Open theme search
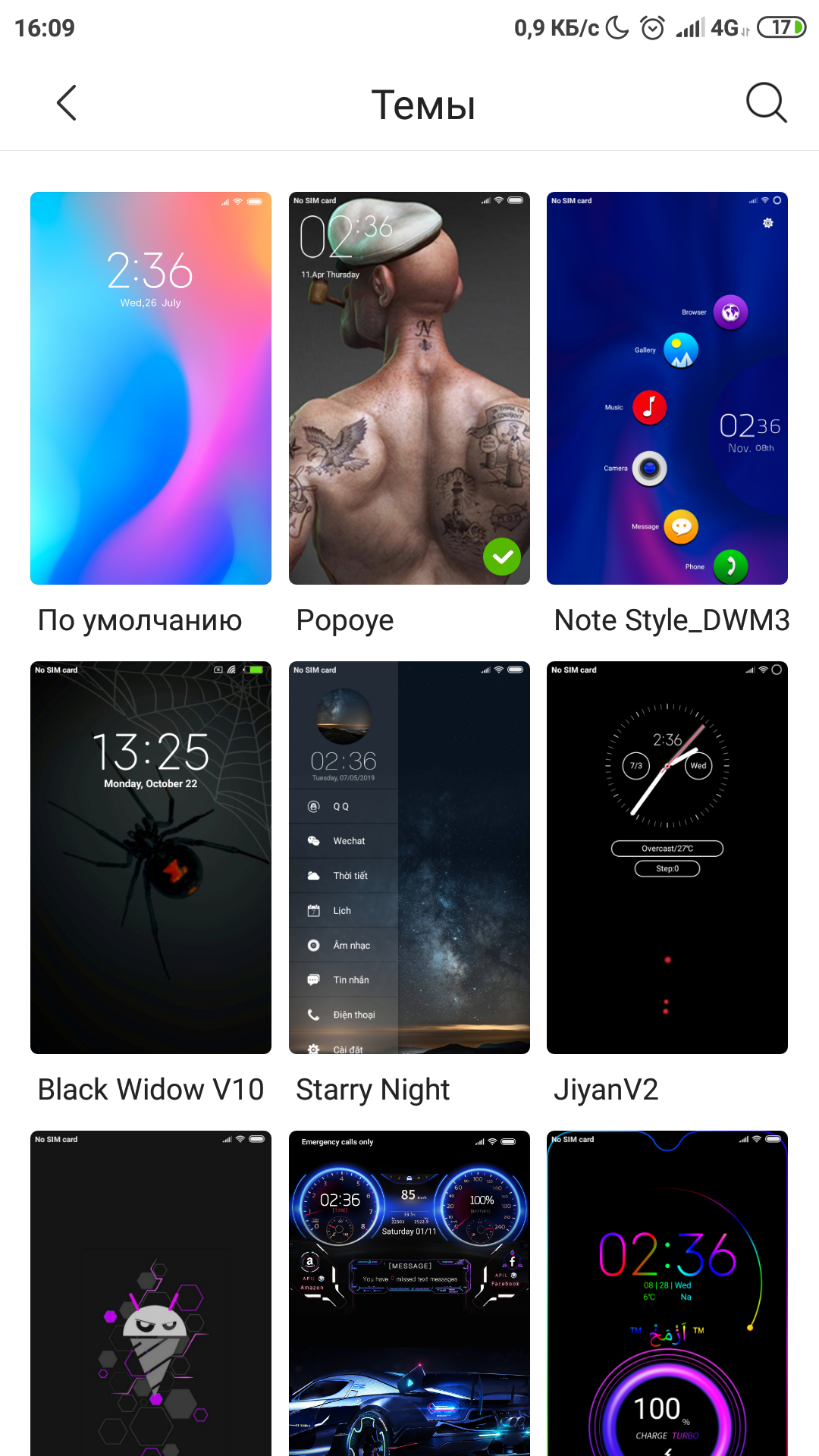Viewport: 819px width, 1456px height. 766,103
